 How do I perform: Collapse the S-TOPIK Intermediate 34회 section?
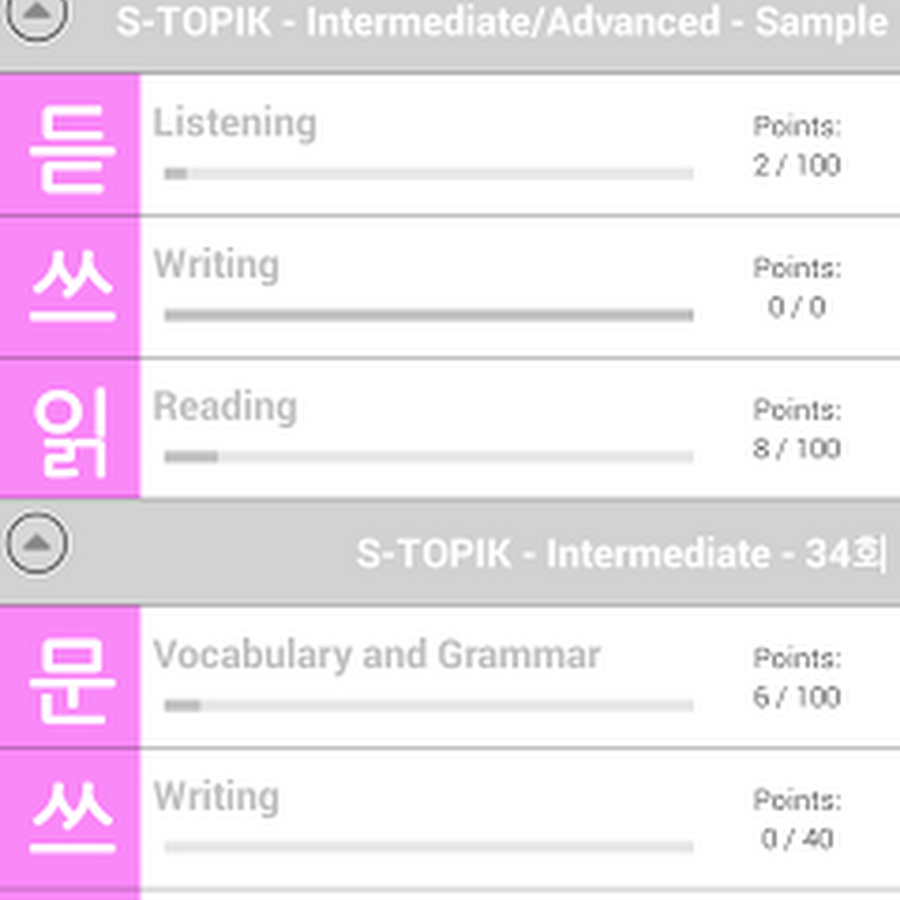(36, 543)
